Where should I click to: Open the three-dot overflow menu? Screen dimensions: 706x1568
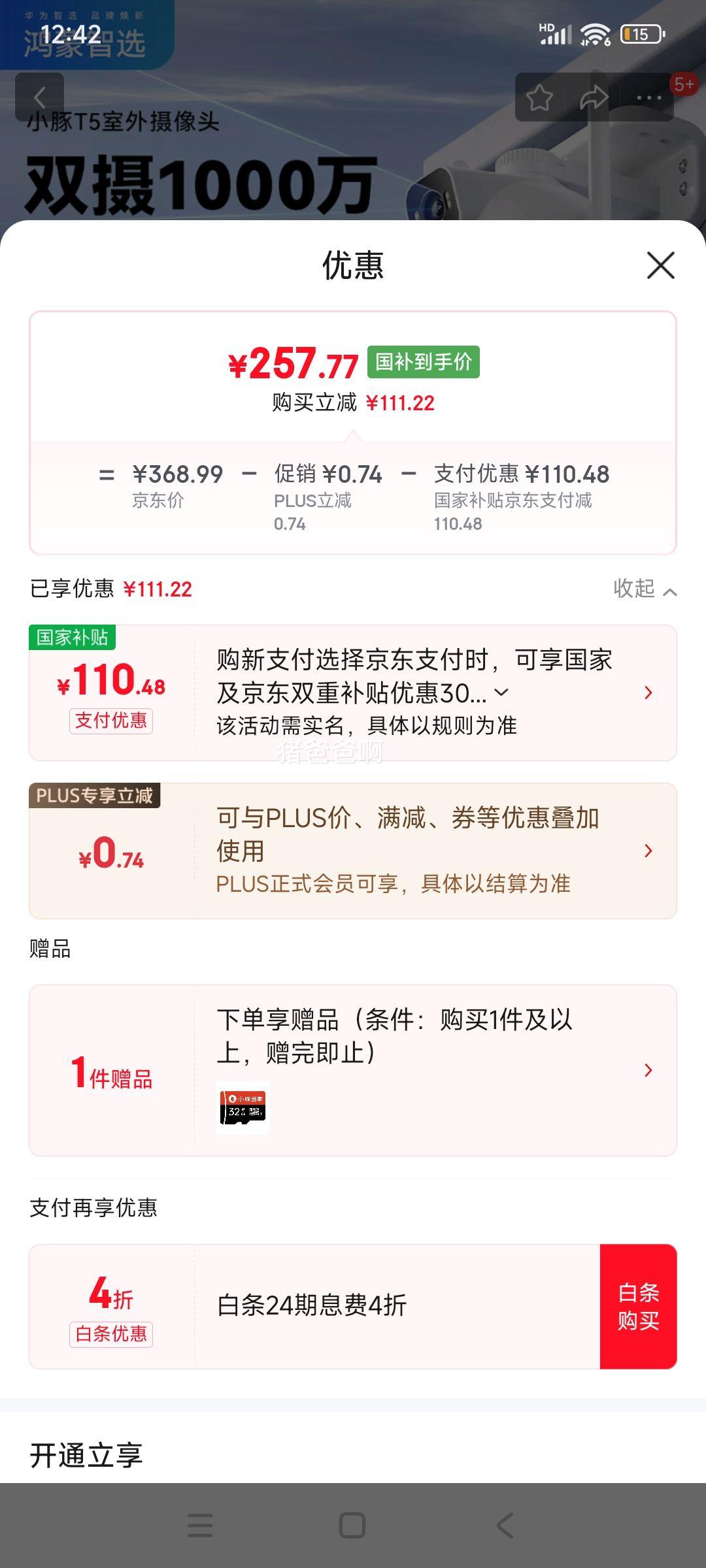click(649, 98)
